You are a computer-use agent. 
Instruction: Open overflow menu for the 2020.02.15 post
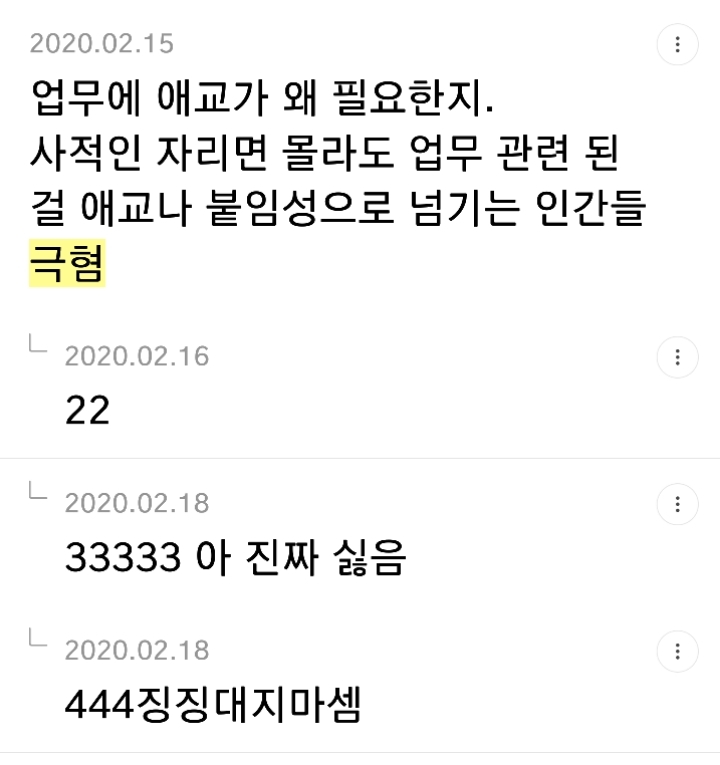(679, 45)
